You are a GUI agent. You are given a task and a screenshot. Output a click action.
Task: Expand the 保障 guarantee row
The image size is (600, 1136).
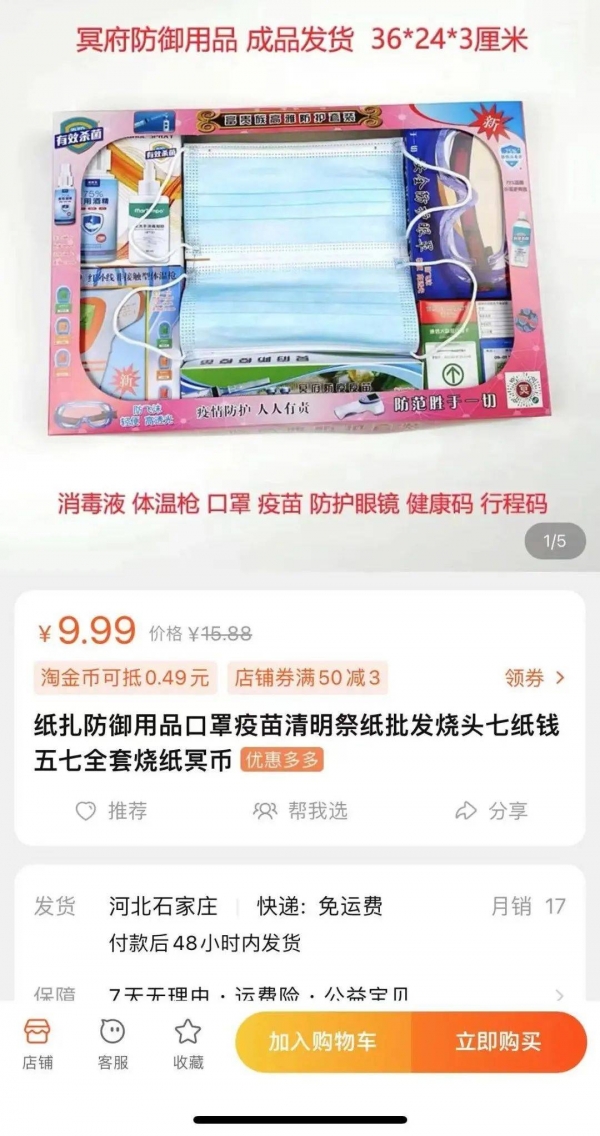point(300,995)
